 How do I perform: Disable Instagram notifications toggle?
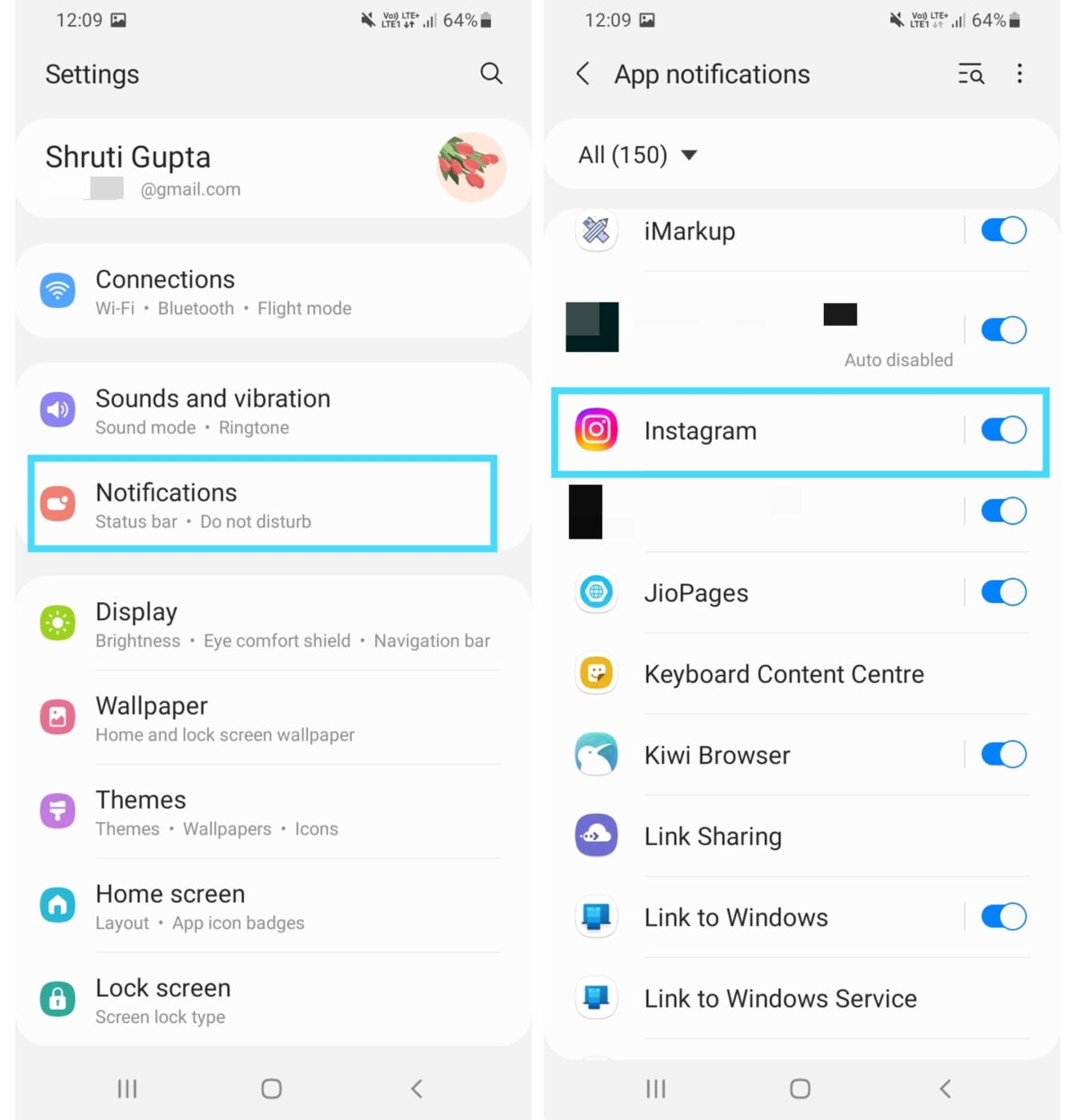pos(1003,430)
